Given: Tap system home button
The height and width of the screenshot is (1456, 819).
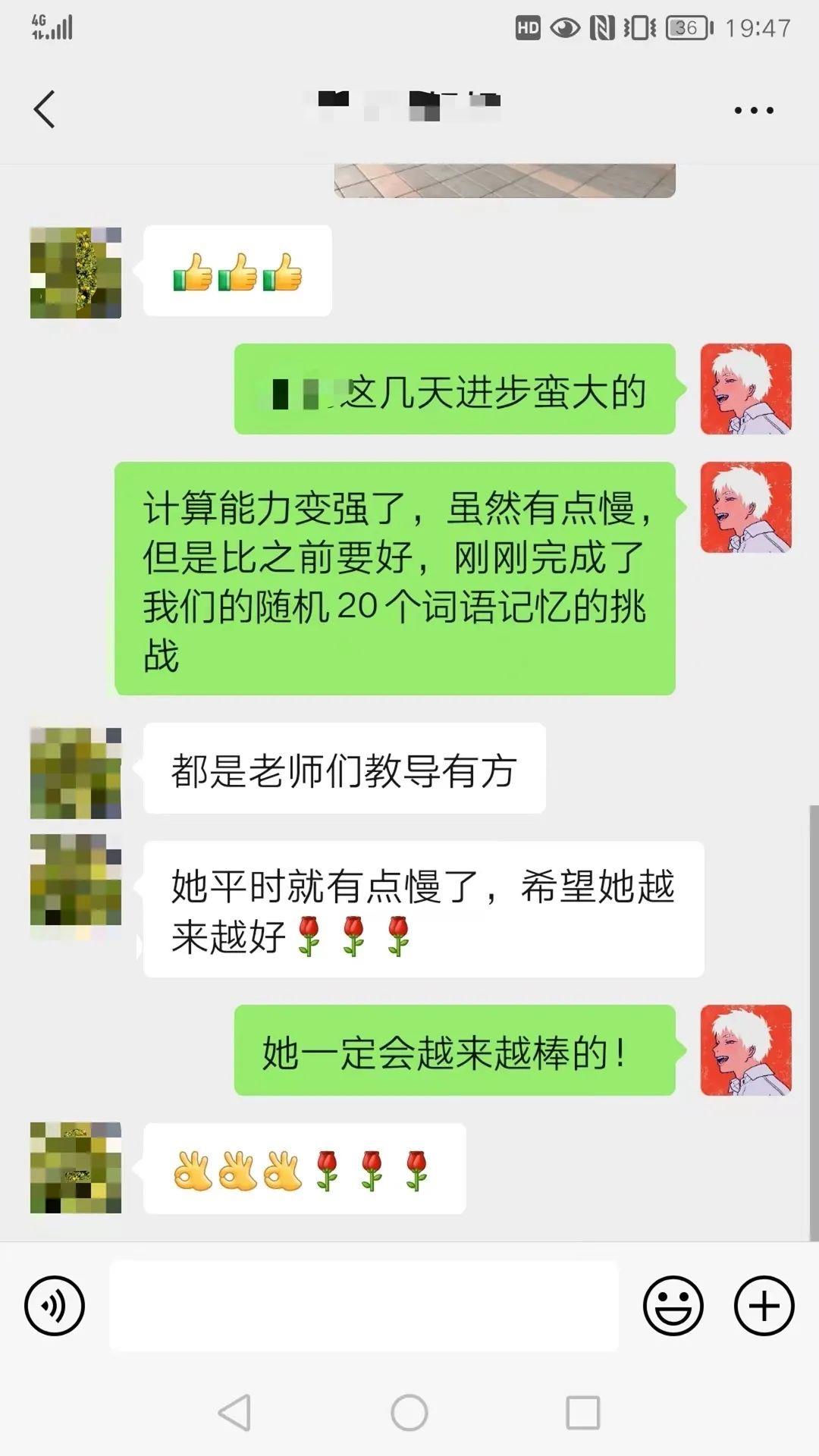Looking at the screenshot, I should [409, 1413].
